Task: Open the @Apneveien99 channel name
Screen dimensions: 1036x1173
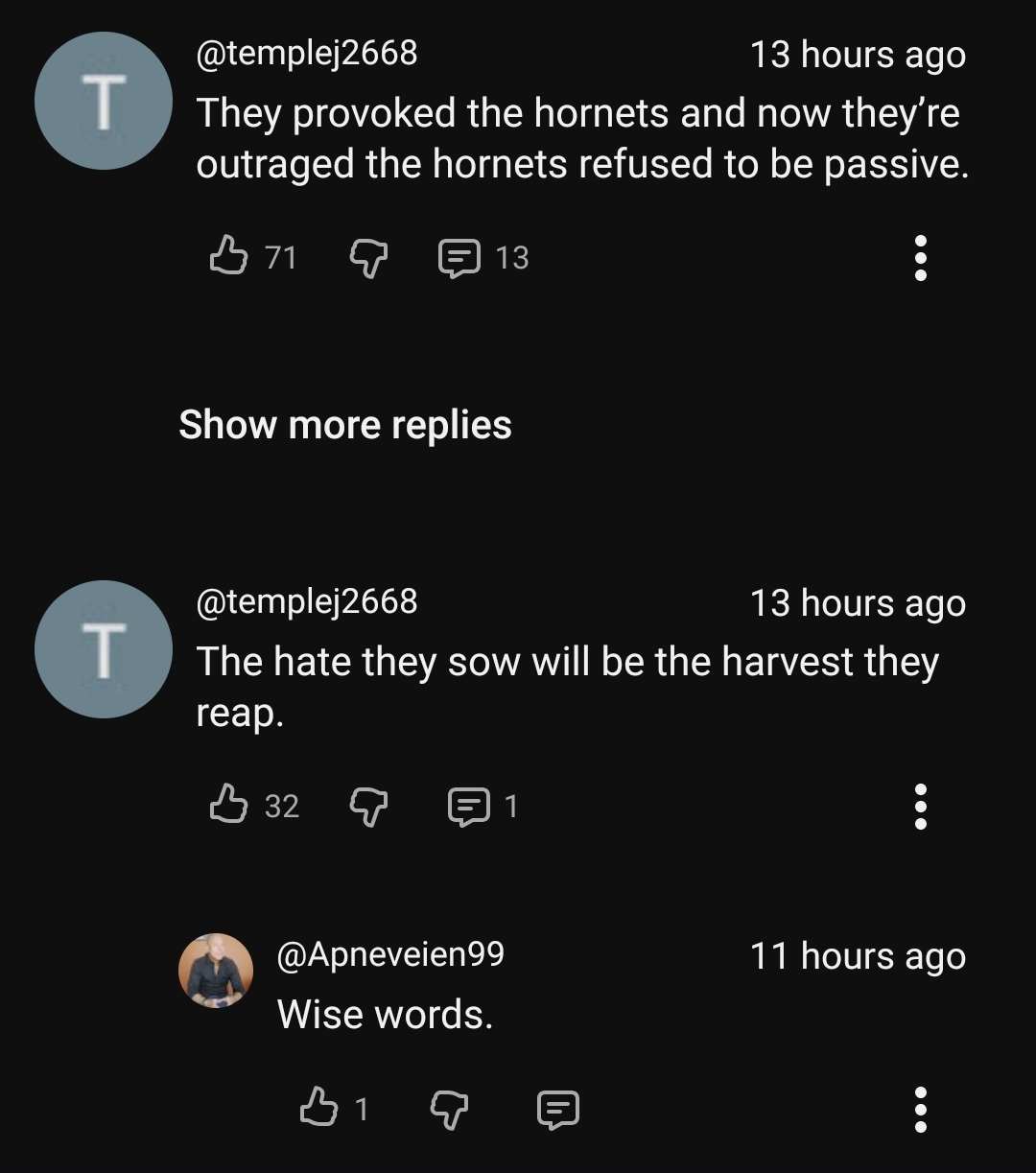Action: 390,954
